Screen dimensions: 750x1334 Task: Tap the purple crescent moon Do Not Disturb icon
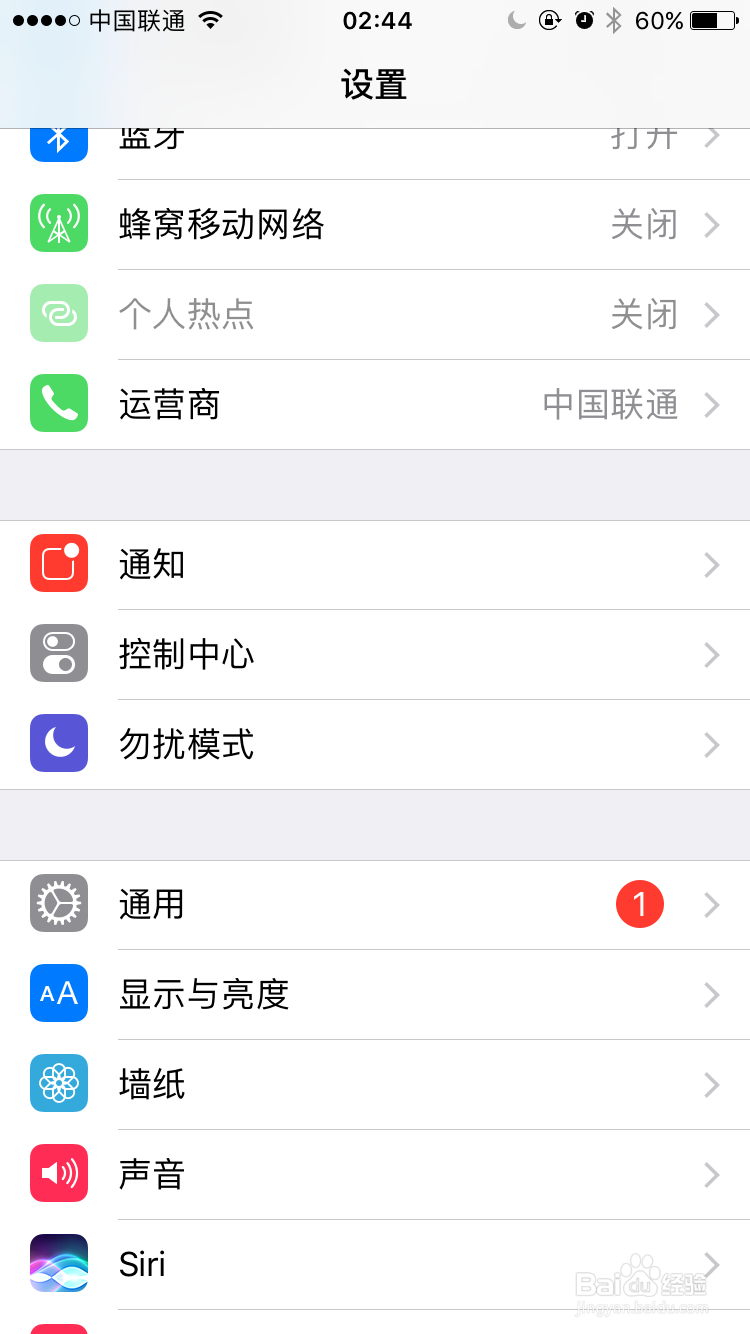pos(58,744)
